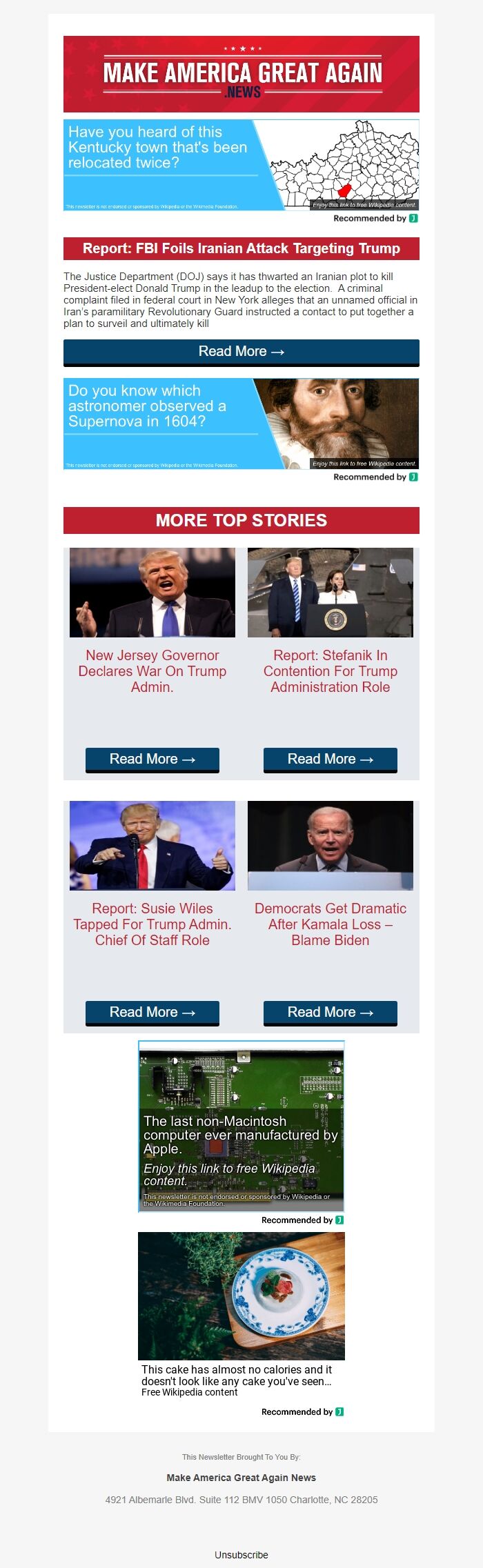Open the astronomer Supernova 1604 banner
The height and width of the screenshot is (1568, 483).
(241, 424)
